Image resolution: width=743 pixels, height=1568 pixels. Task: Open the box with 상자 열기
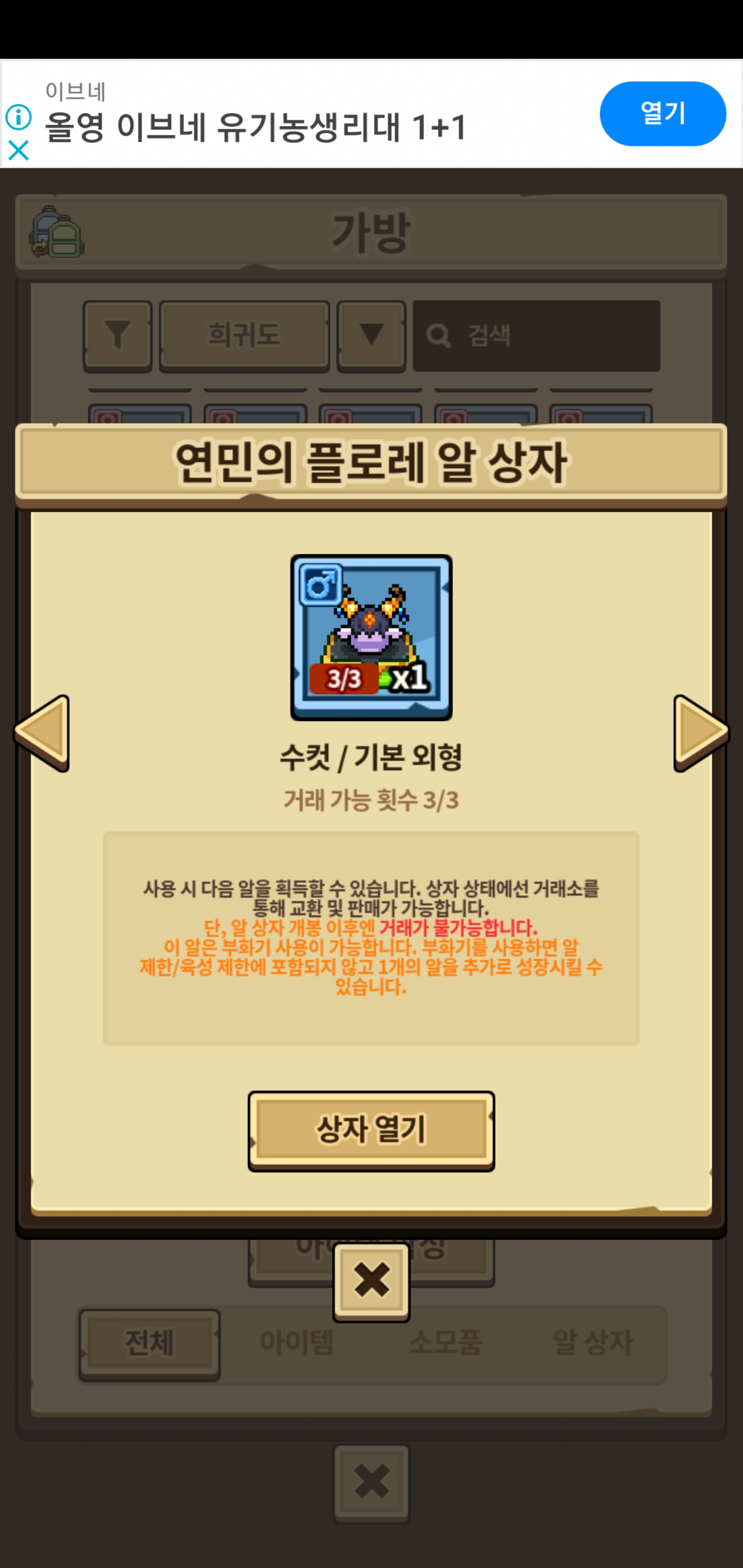pyautogui.click(x=371, y=1130)
